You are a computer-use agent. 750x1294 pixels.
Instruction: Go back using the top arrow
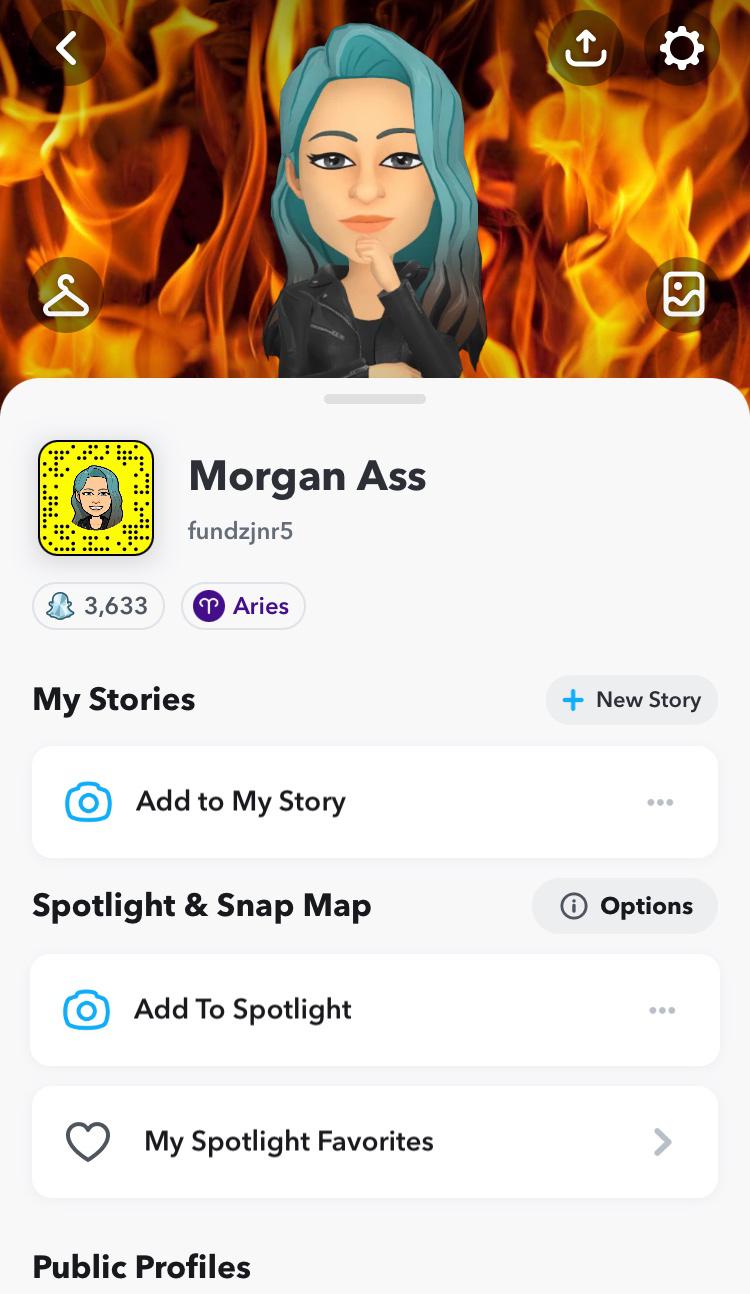click(67, 48)
